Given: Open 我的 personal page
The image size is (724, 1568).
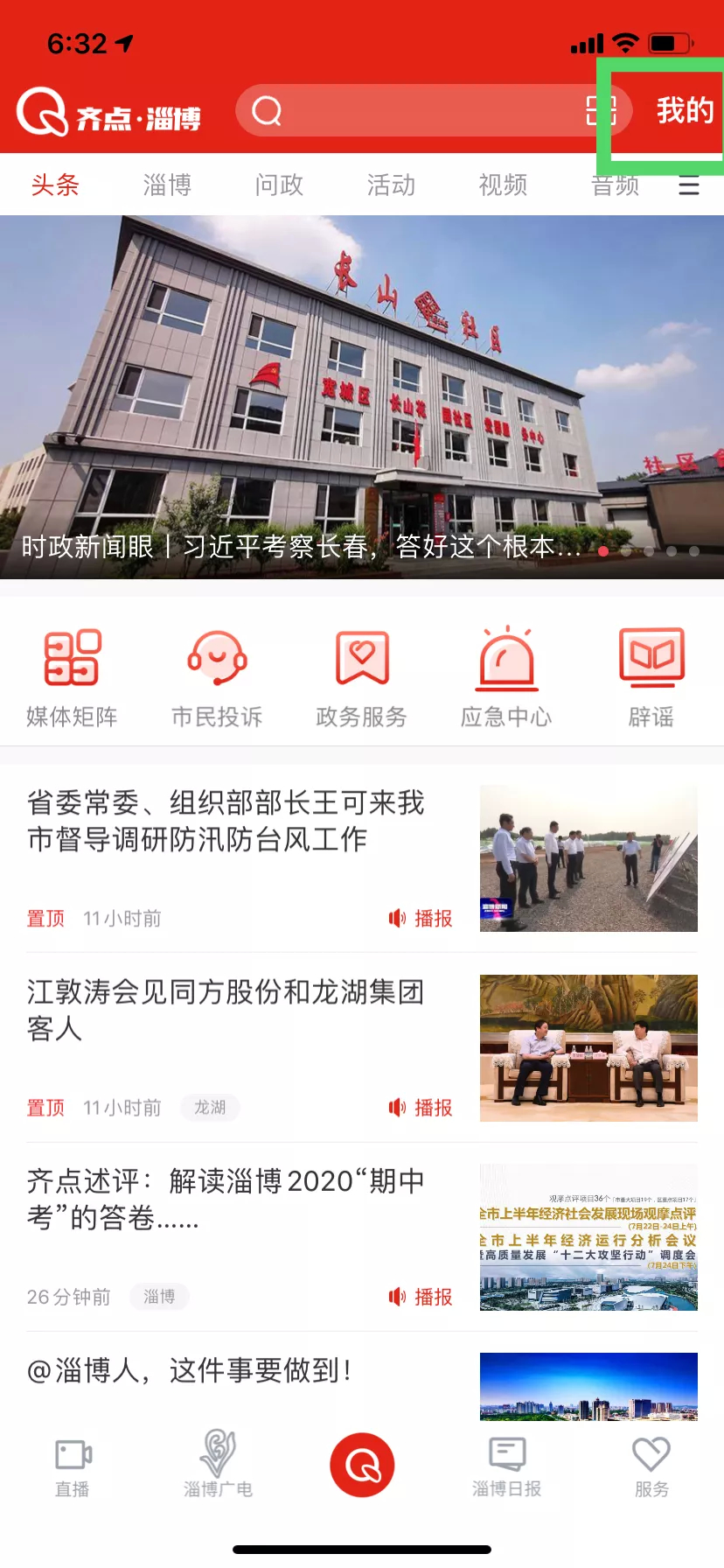Looking at the screenshot, I should pyautogui.click(x=683, y=112).
